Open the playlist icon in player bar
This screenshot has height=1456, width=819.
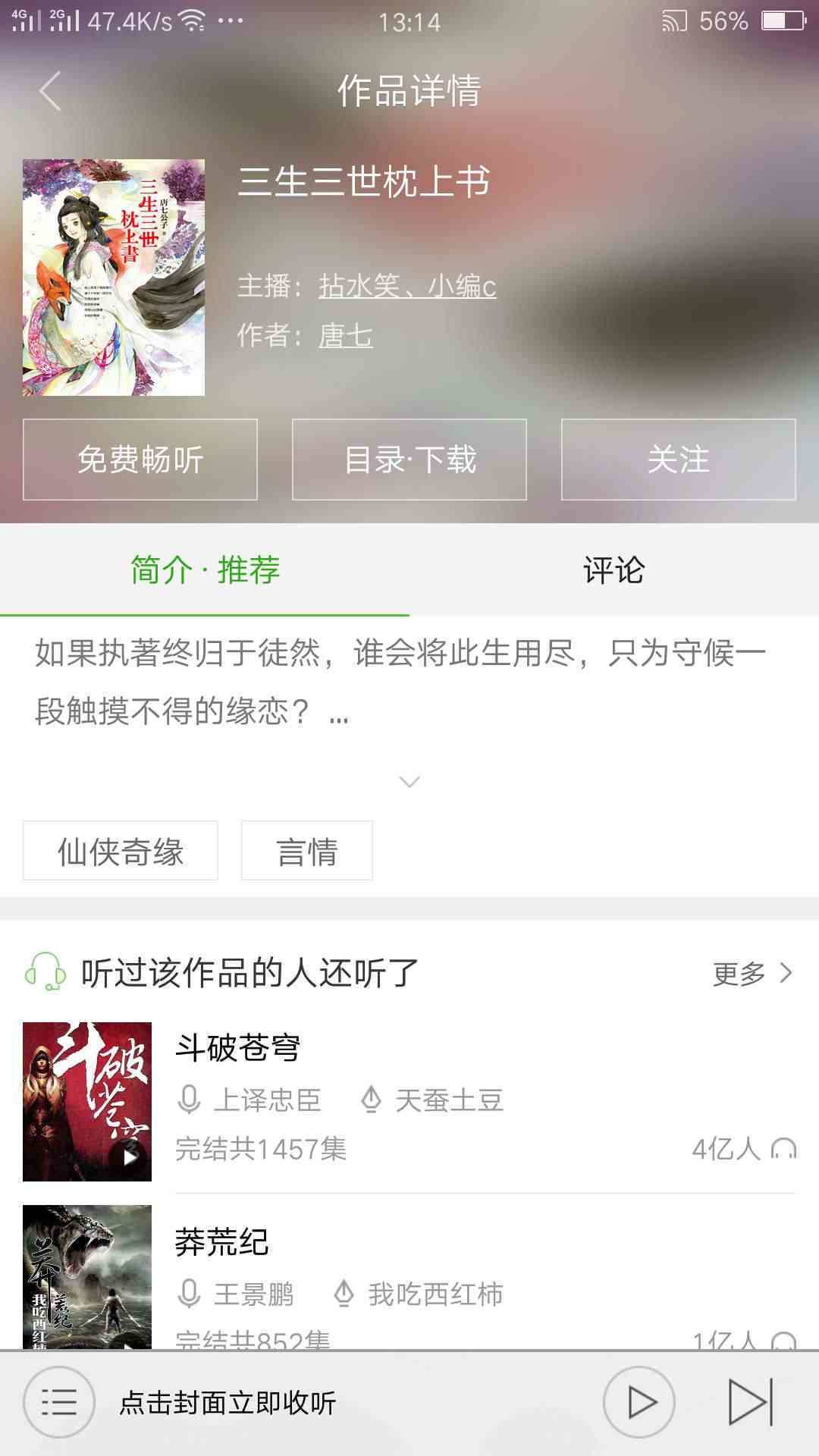tap(59, 1402)
